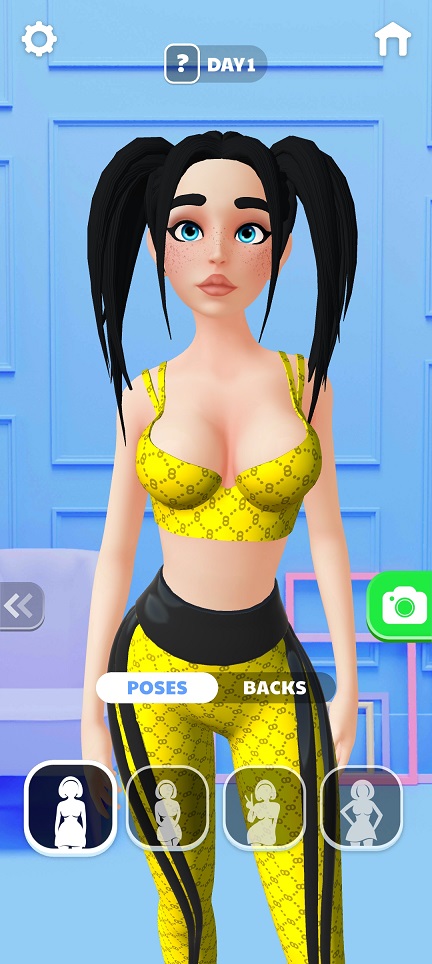Choose the peace sign pose
The height and width of the screenshot is (964, 432).
coord(264,808)
